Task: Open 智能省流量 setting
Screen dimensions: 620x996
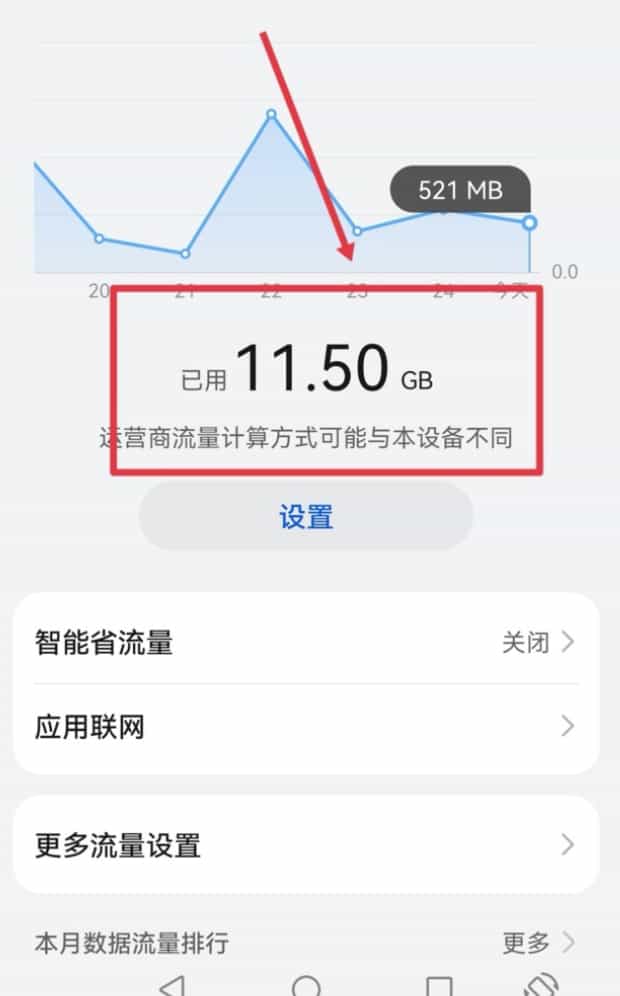Action: [x=305, y=642]
